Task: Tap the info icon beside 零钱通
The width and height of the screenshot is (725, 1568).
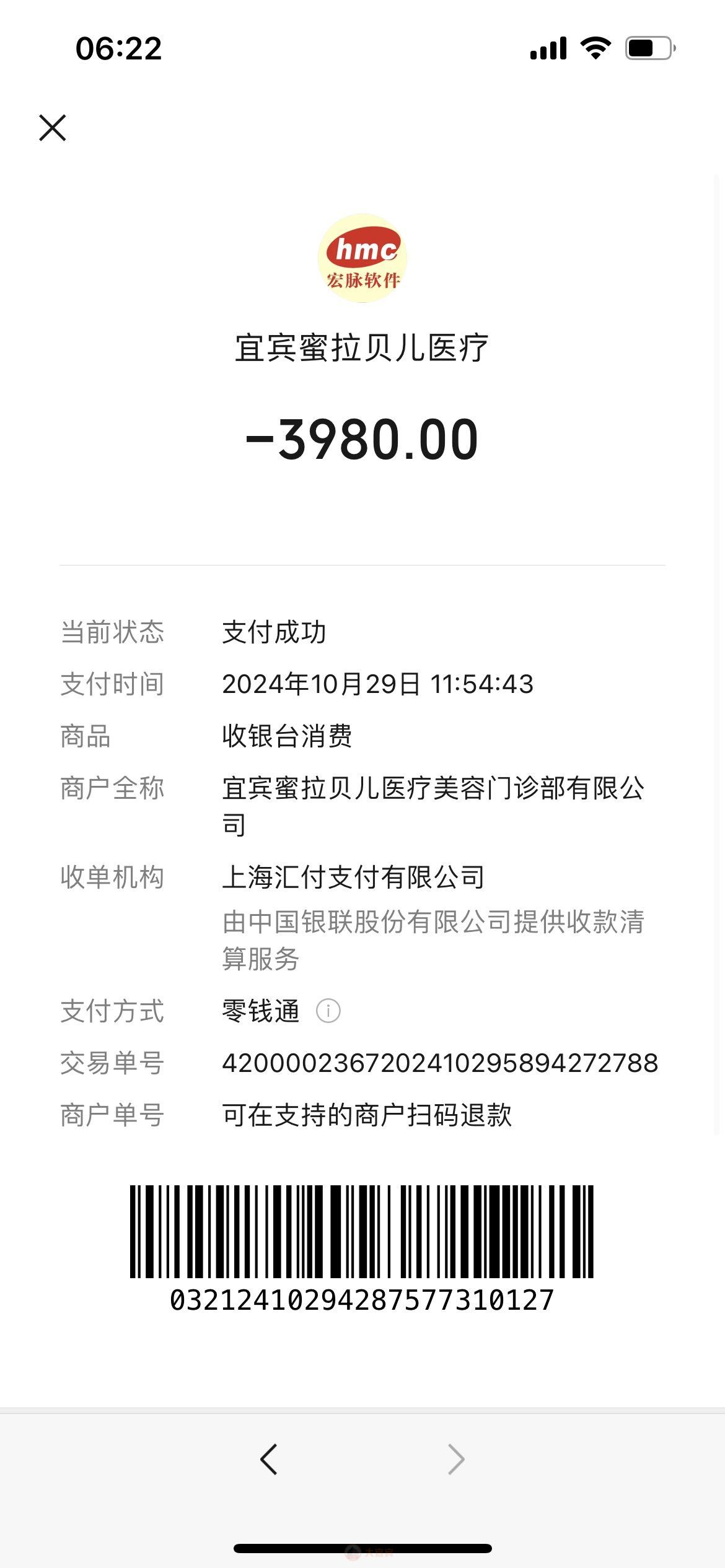Action: (x=328, y=1011)
